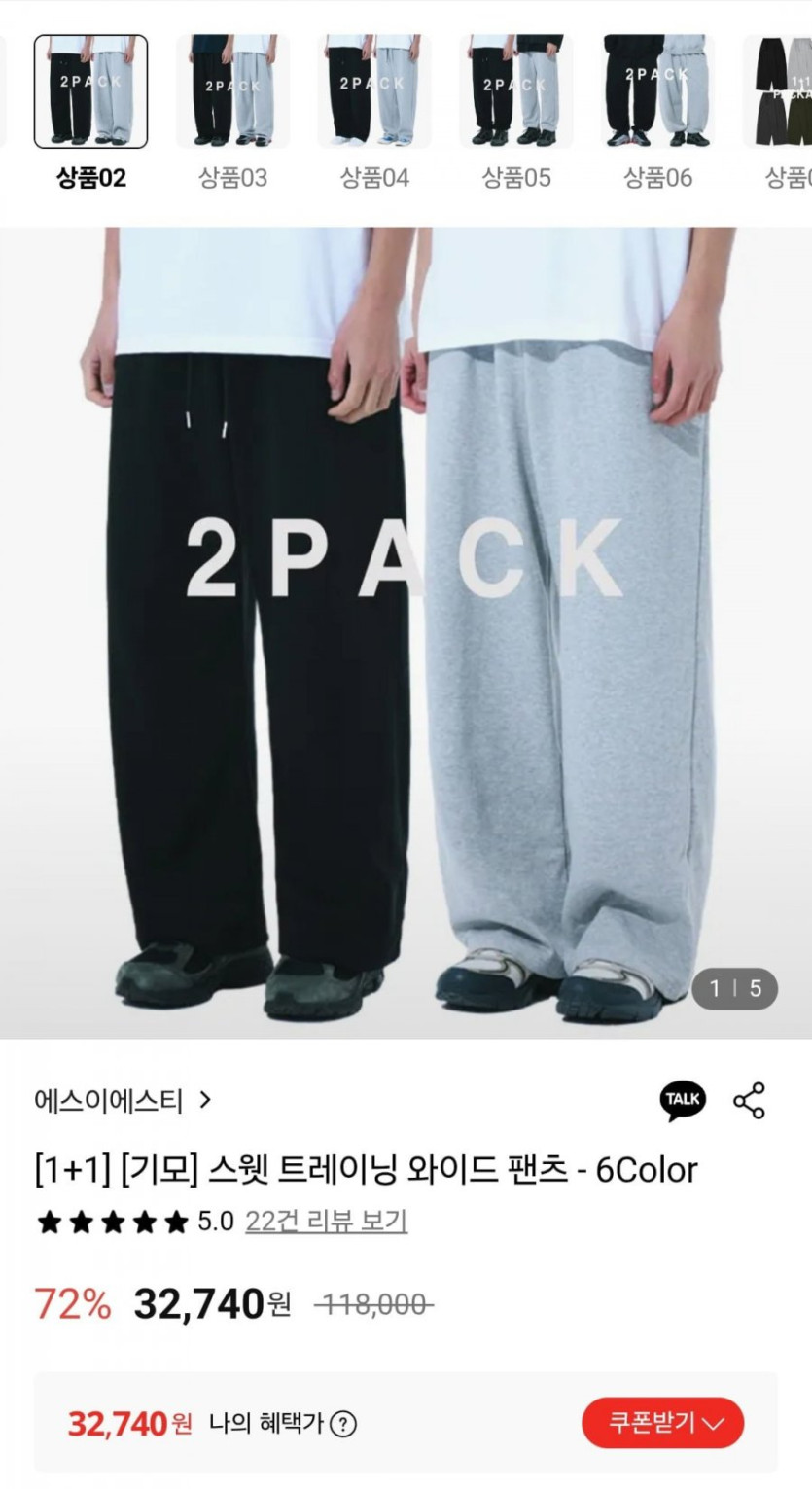Select product thumbnail 상품06
Screen dimensions: 812x1489
[658, 92]
